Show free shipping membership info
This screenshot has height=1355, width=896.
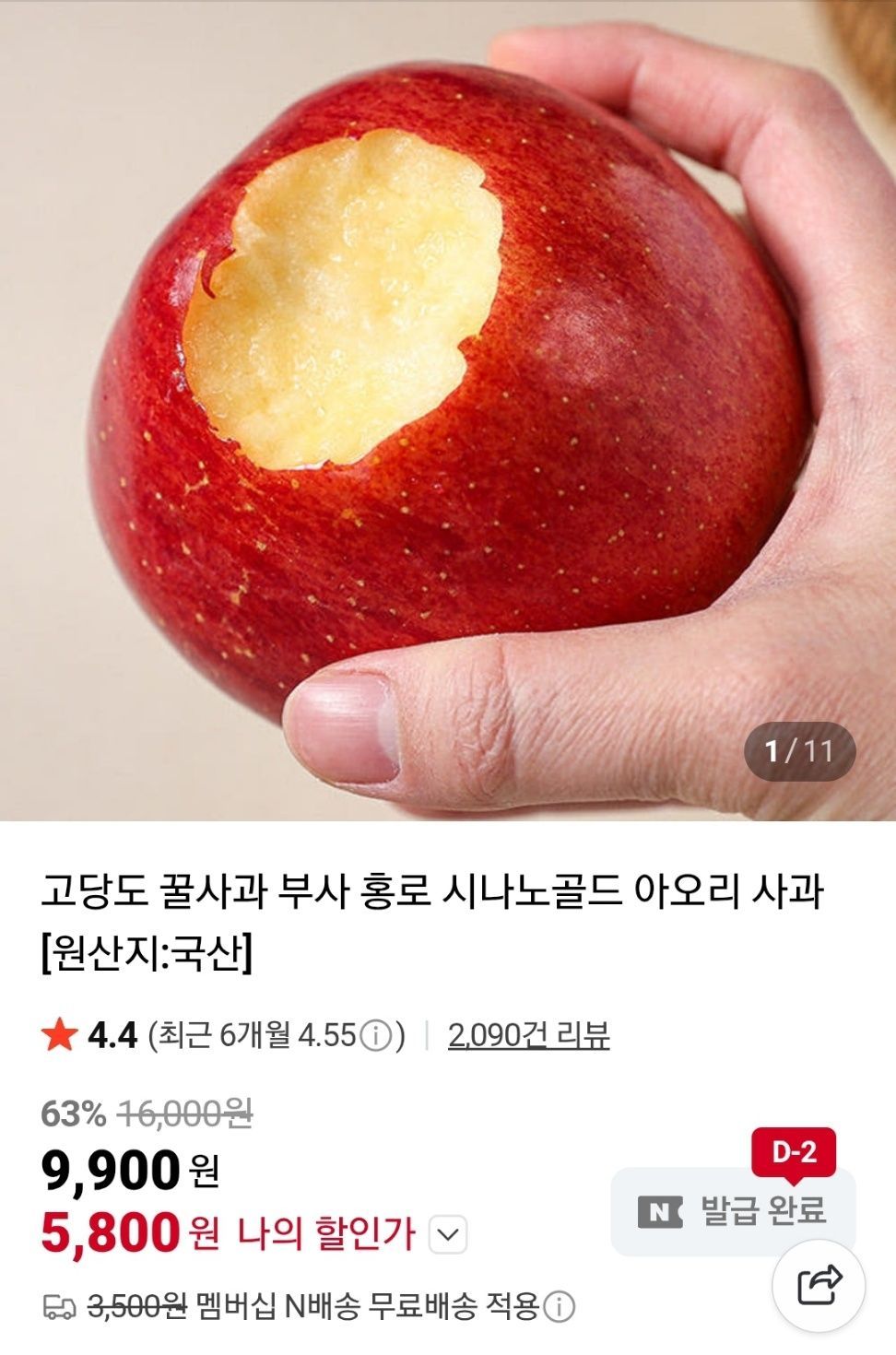[560, 1306]
